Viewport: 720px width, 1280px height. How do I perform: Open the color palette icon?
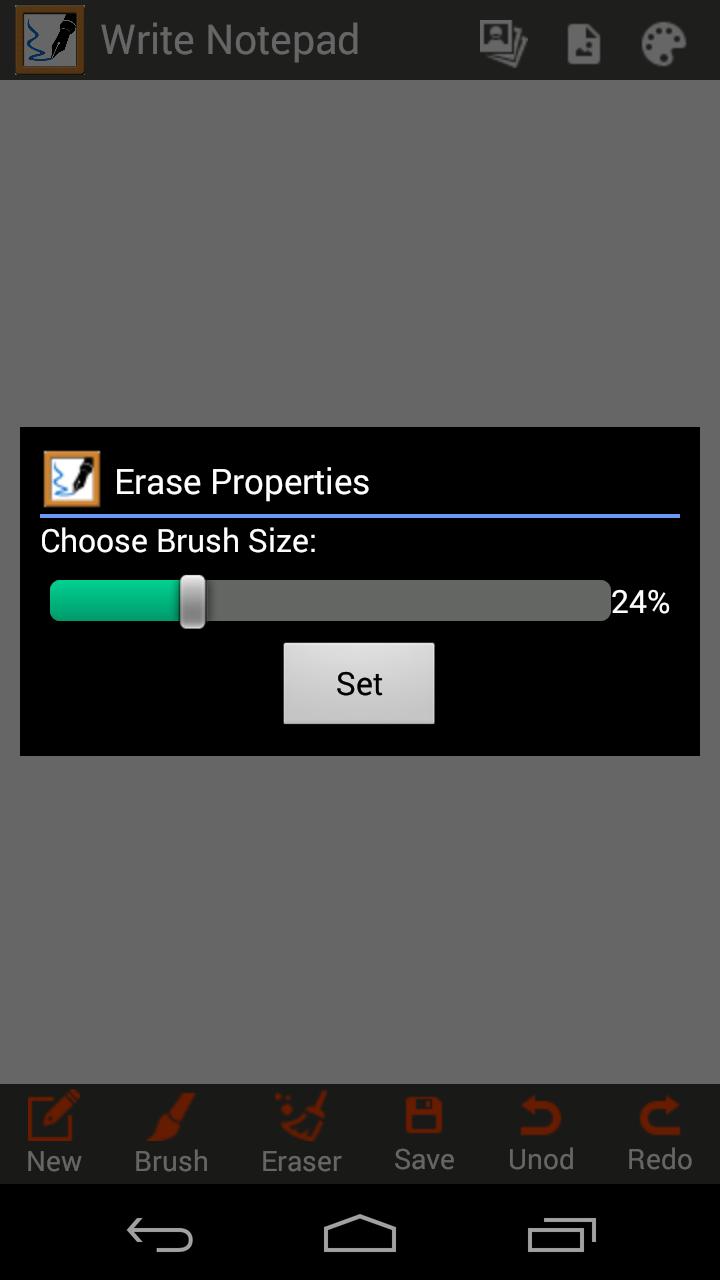(664, 43)
